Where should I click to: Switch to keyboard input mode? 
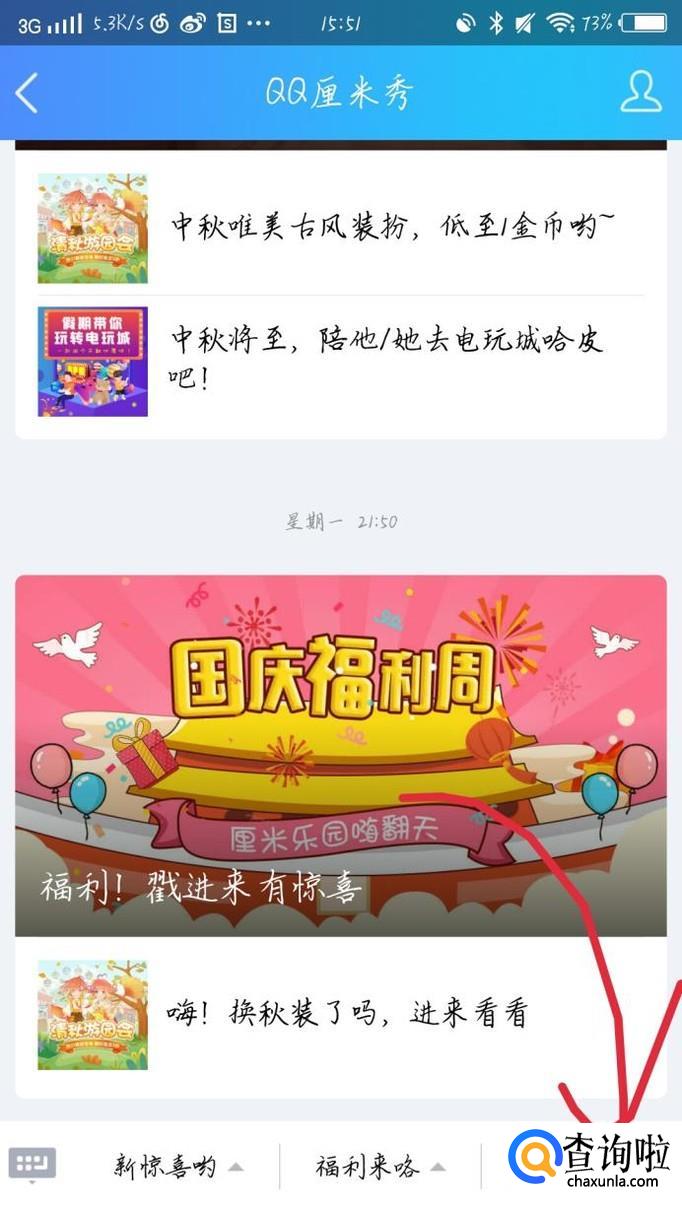coord(33,1165)
